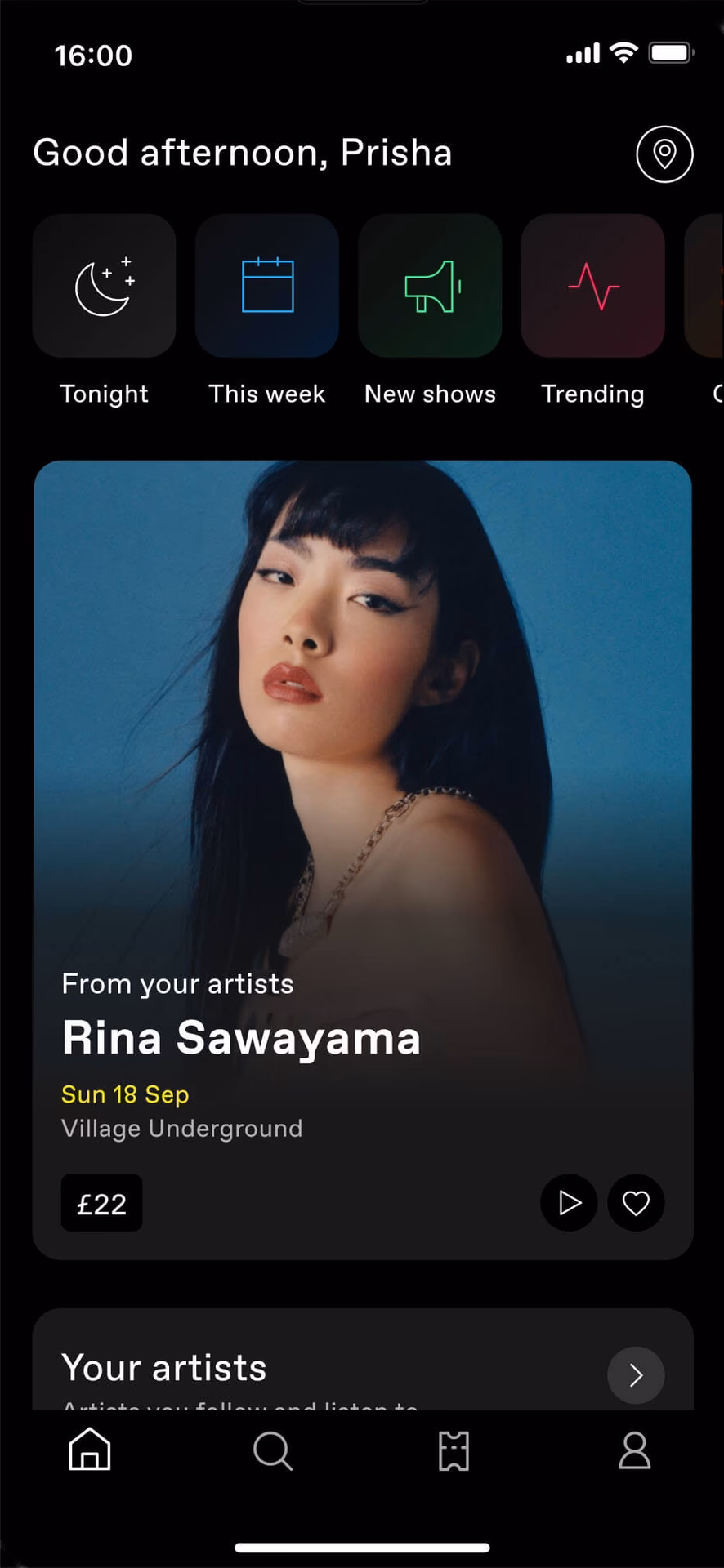This screenshot has height=1568, width=724.
Task: Select the £22 ticket price button
Action: click(x=101, y=1203)
